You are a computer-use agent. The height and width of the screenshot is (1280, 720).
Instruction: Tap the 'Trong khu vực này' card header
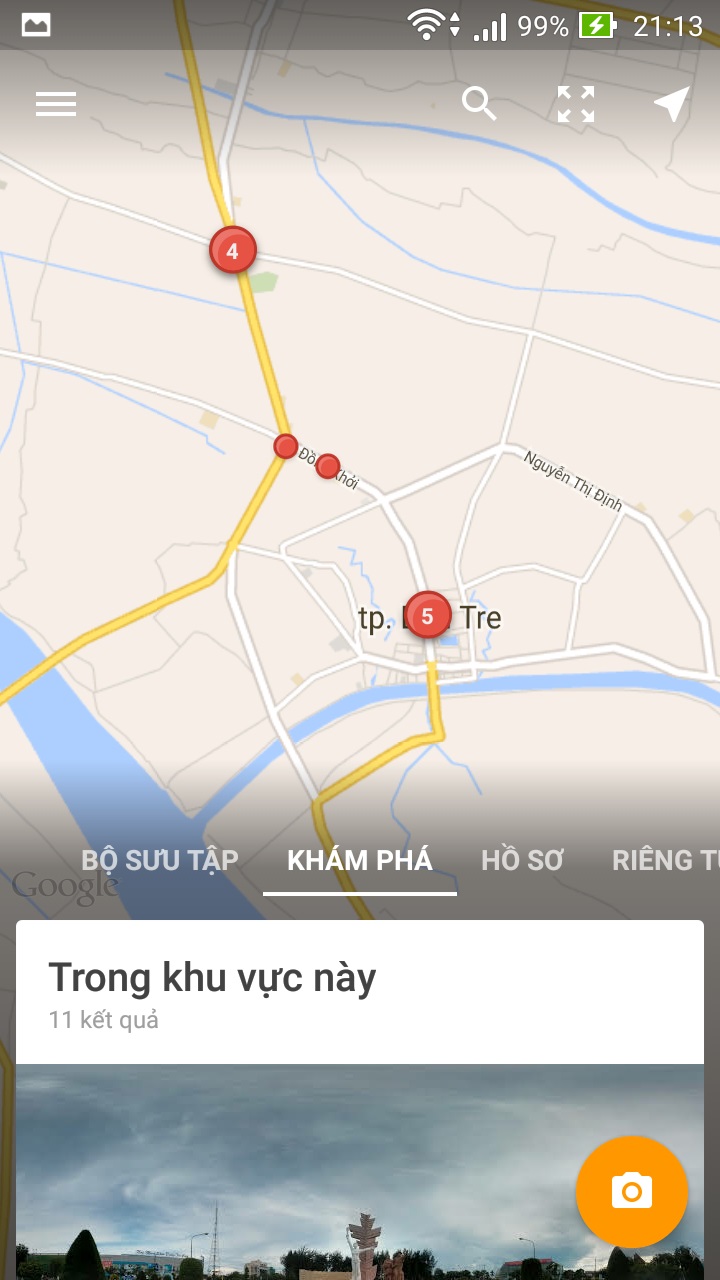211,978
